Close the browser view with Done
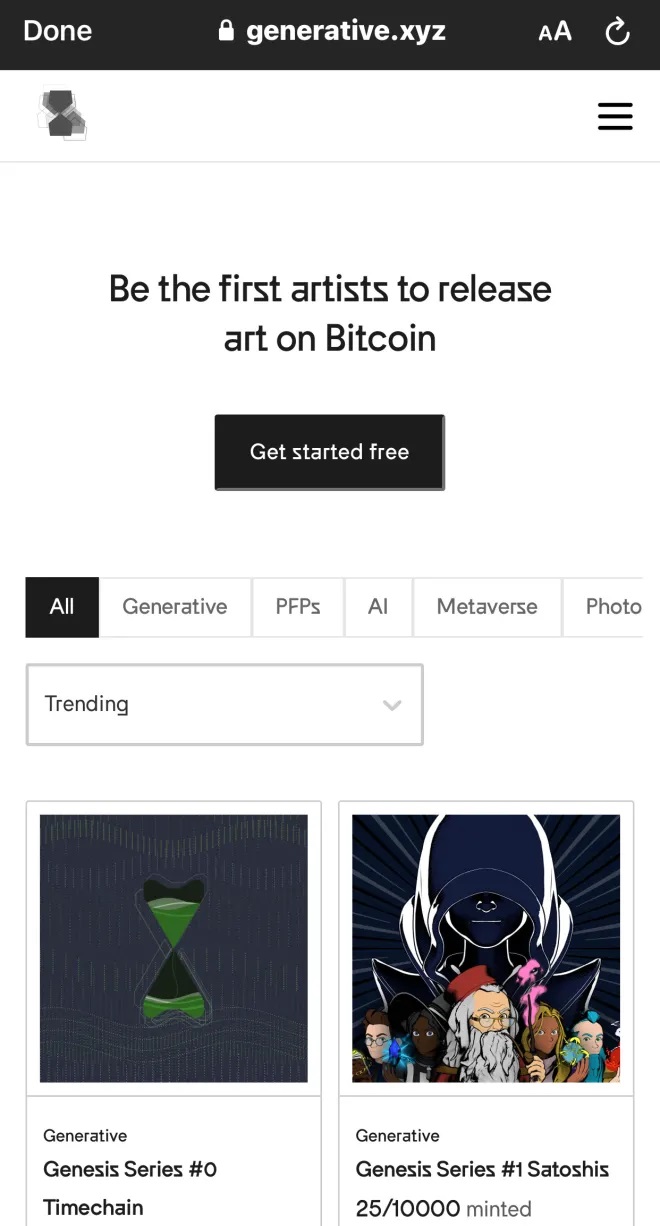This screenshot has width=660, height=1226. [x=57, y=31]
